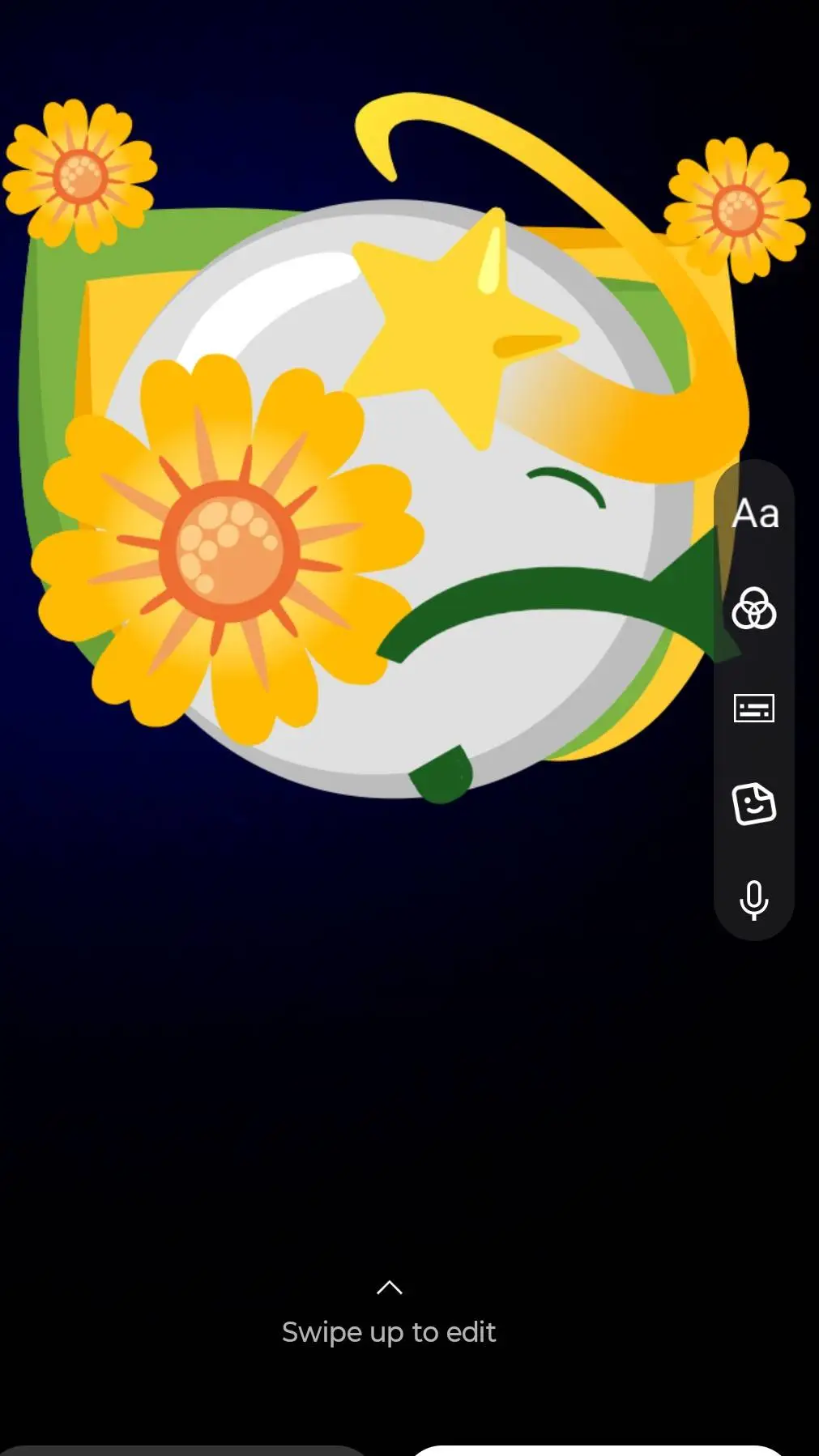Tap the captions icon in the sidebar

tap(754, 707)
